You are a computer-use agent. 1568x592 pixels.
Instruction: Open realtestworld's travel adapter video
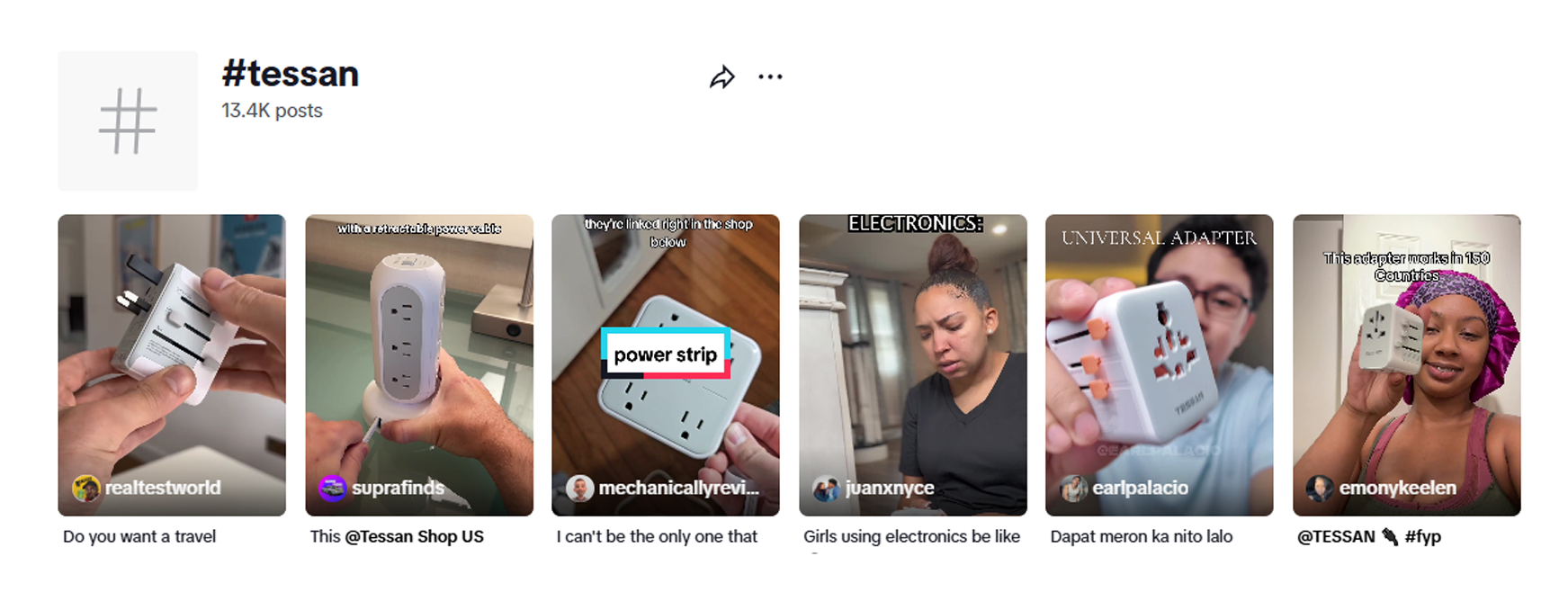(x=172, y=364)
